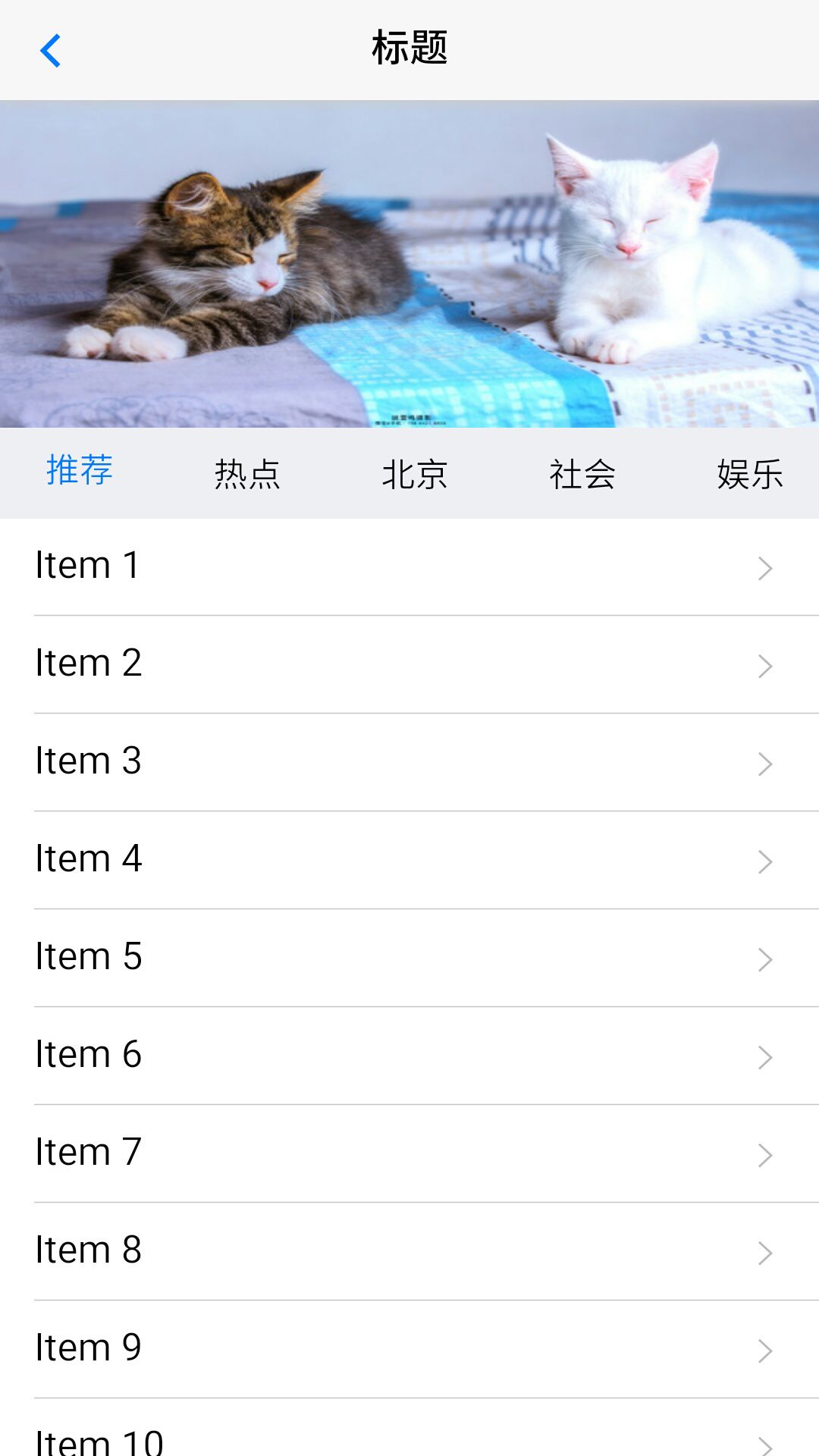
Task: Tap the back arrow
Action: (x=50, y=51)
